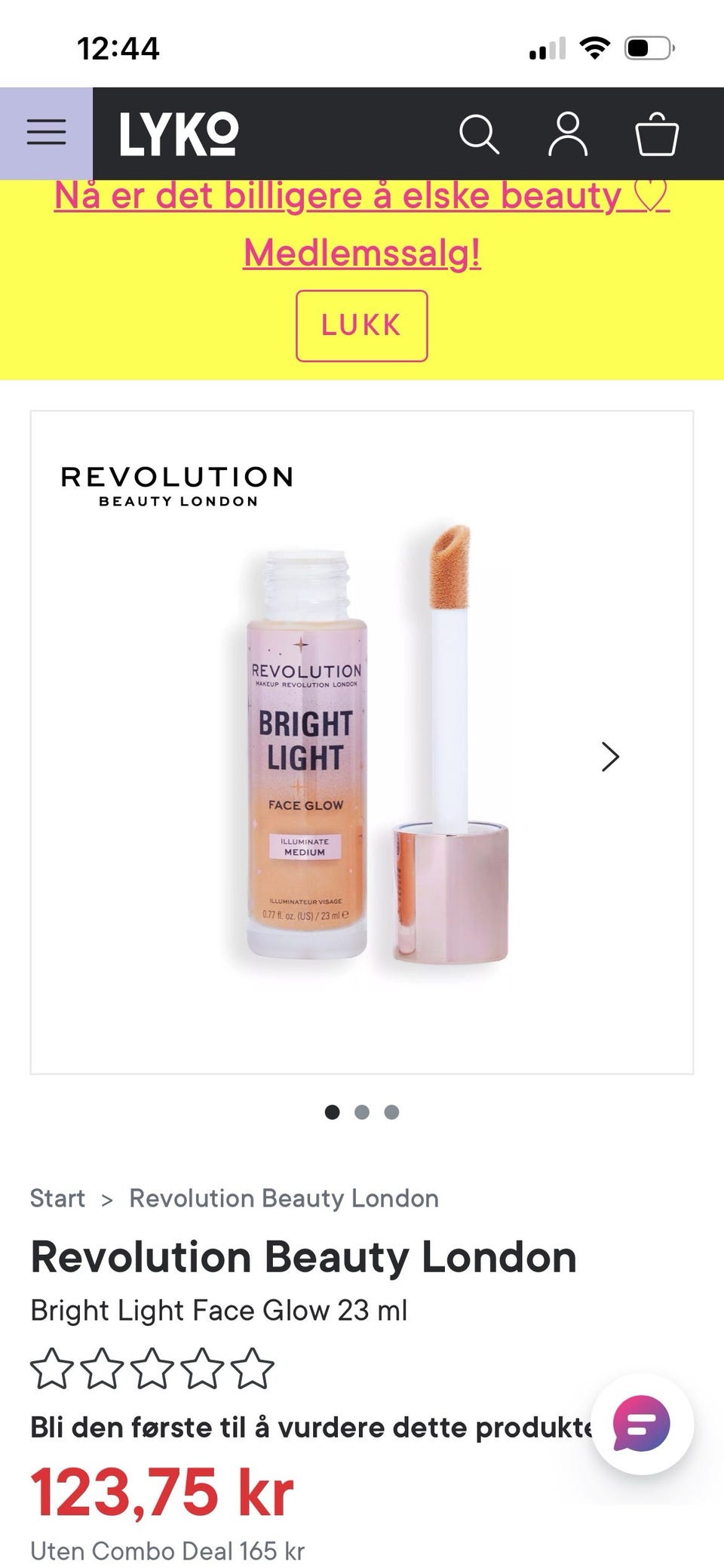Viewport: 724px width, 1568px height.
Task: Go to Start breadcrumb
Action: (57, 1198)
